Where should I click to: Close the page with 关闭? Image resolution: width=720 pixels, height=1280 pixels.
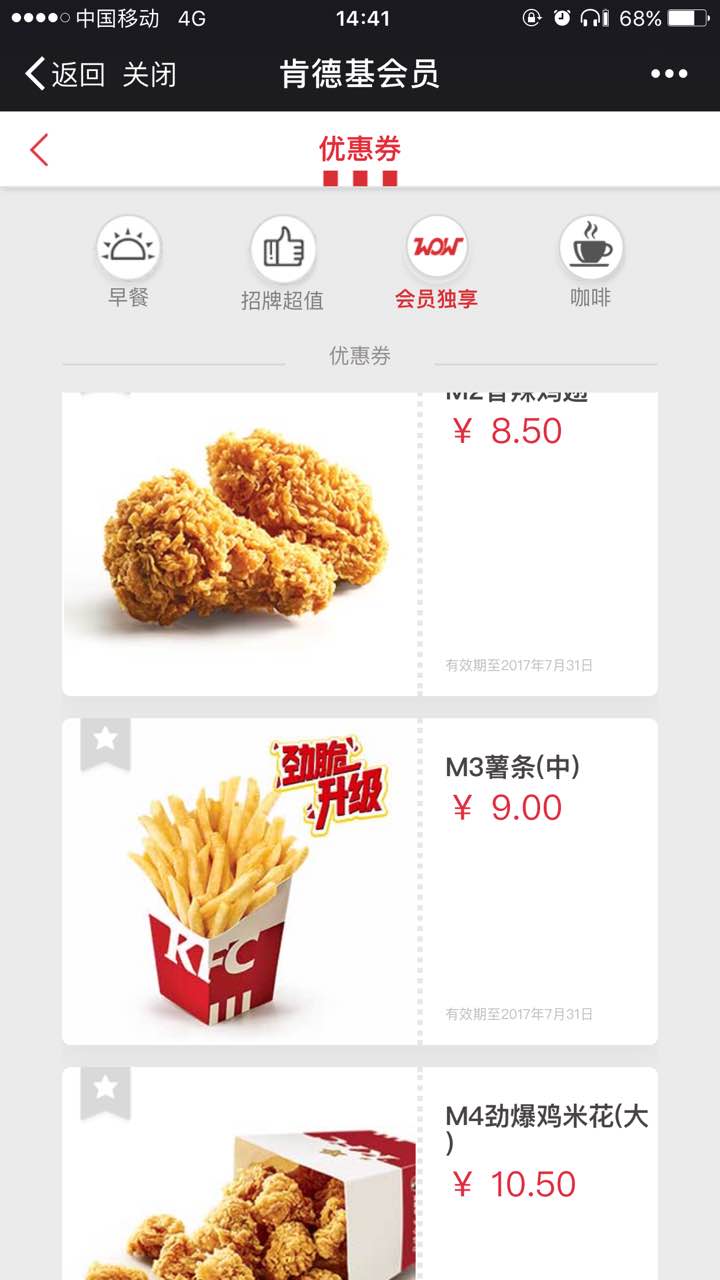150,74
